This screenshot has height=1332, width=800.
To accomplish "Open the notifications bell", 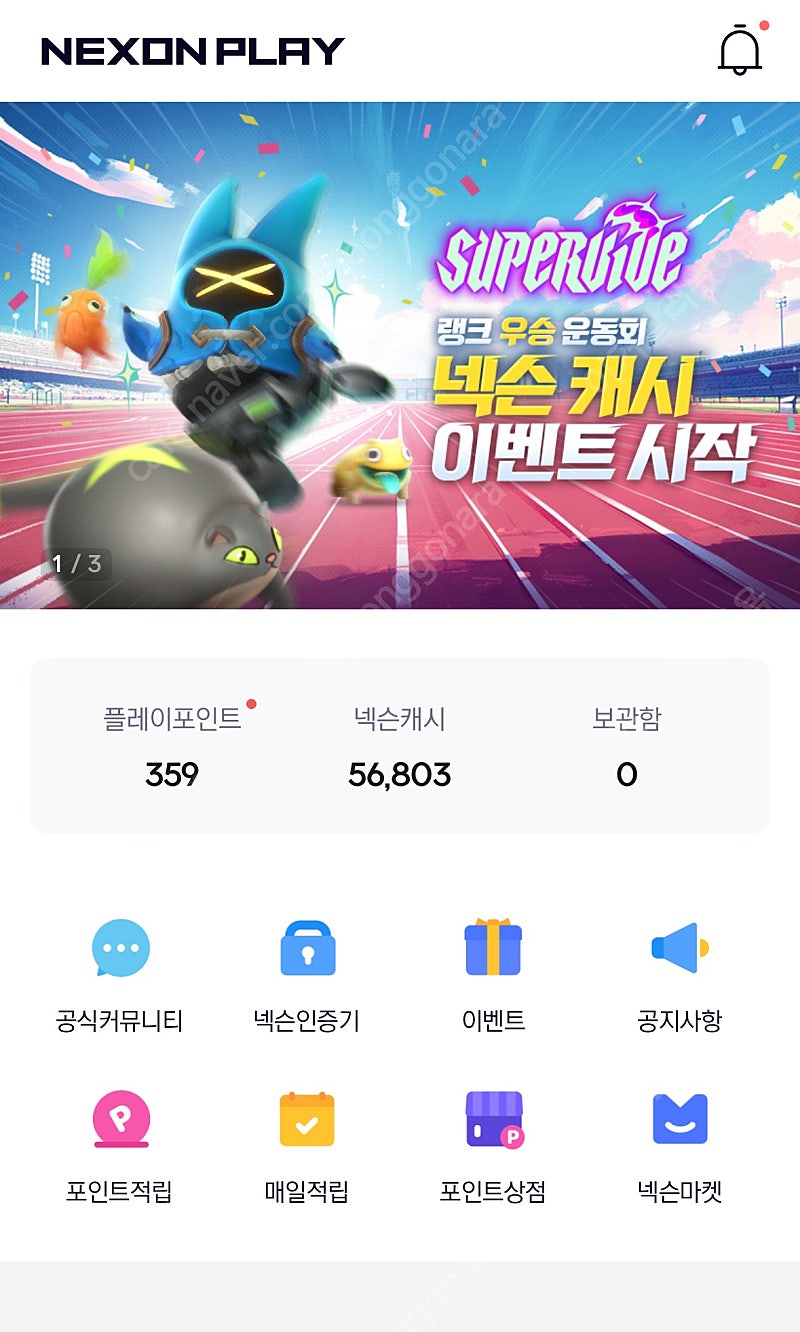I will tap(740, 49).
